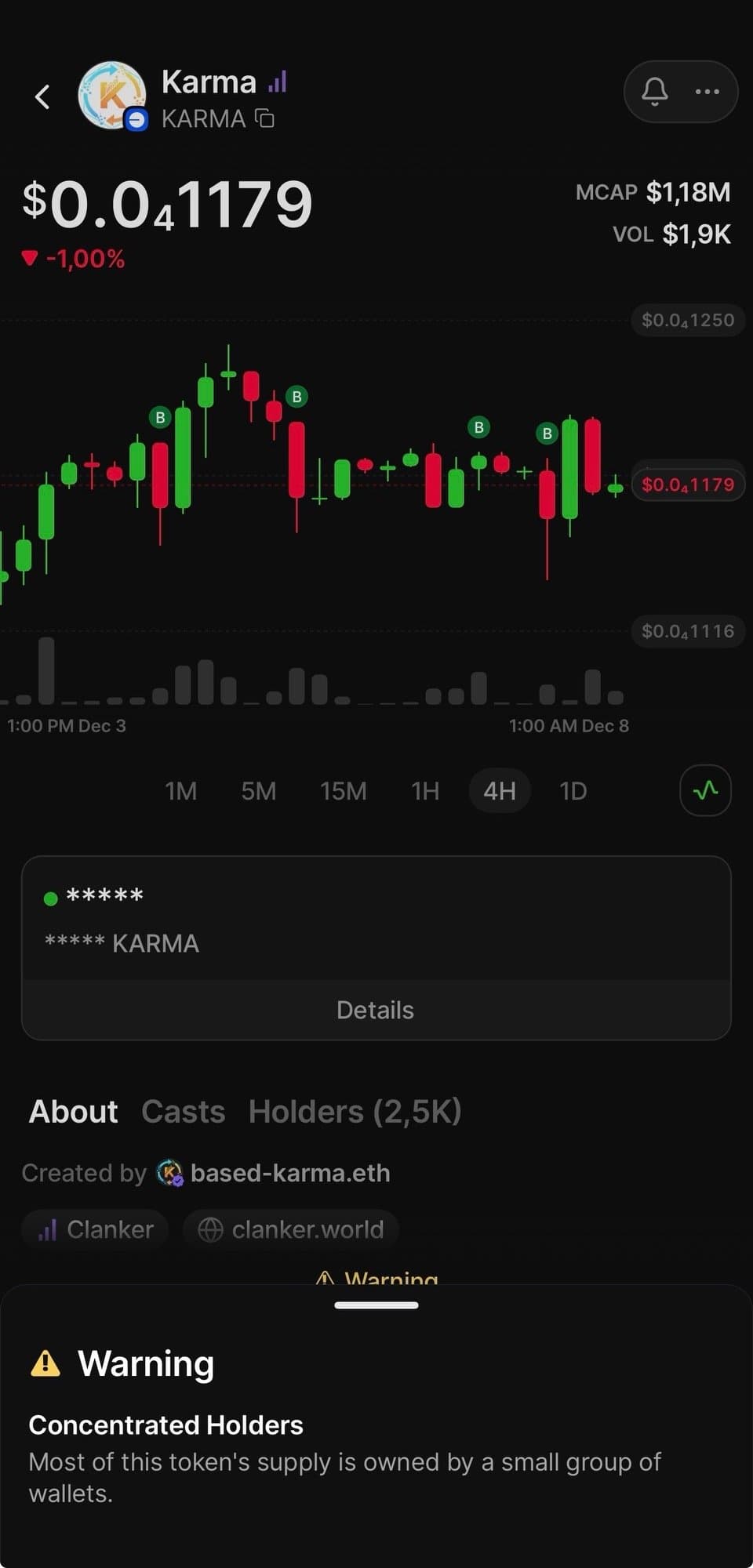Viewport: 753px width, 1568px height.
Task: Switch chart to 15M interval
Action: [x=344, y=791]
